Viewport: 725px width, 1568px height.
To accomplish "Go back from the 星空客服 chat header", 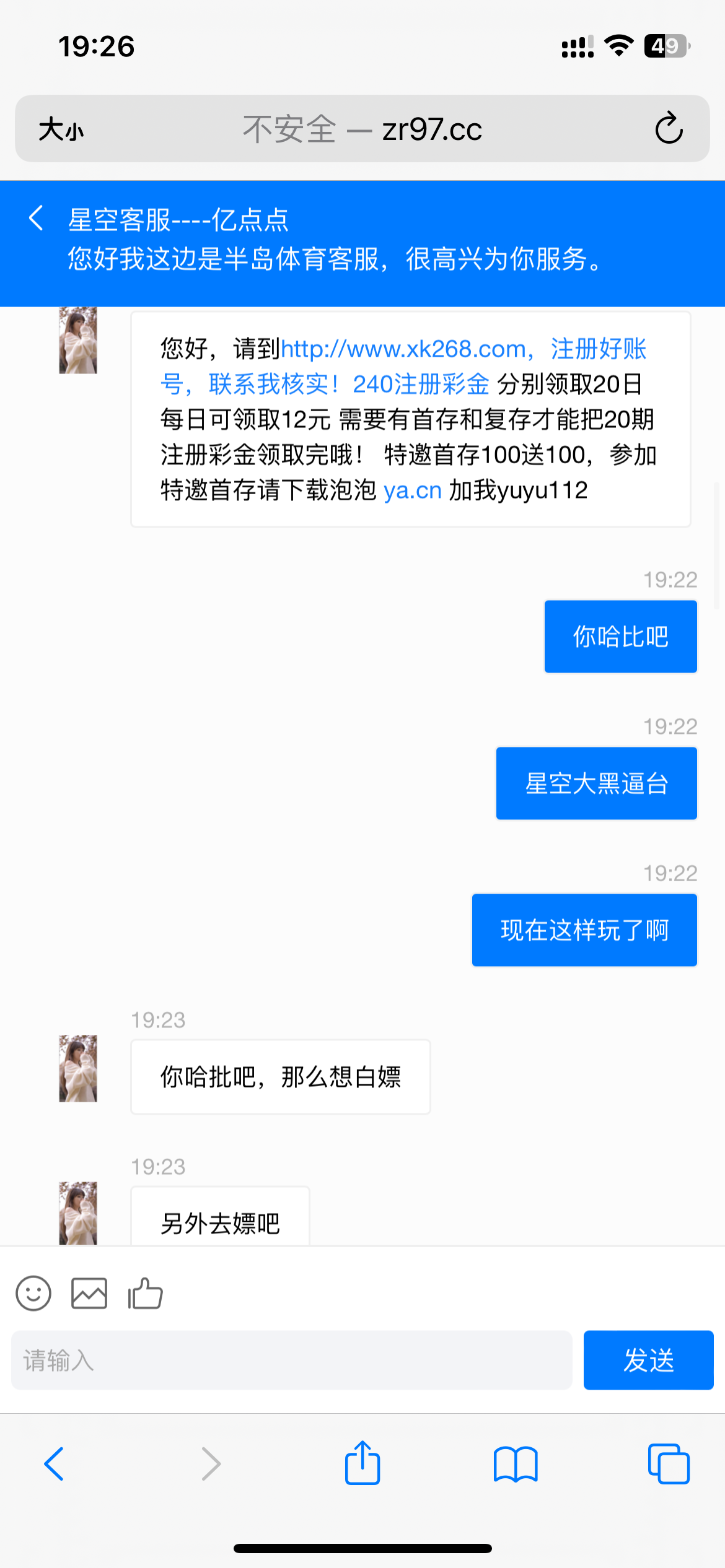I will pyautogui.click(x=36, y=218).
